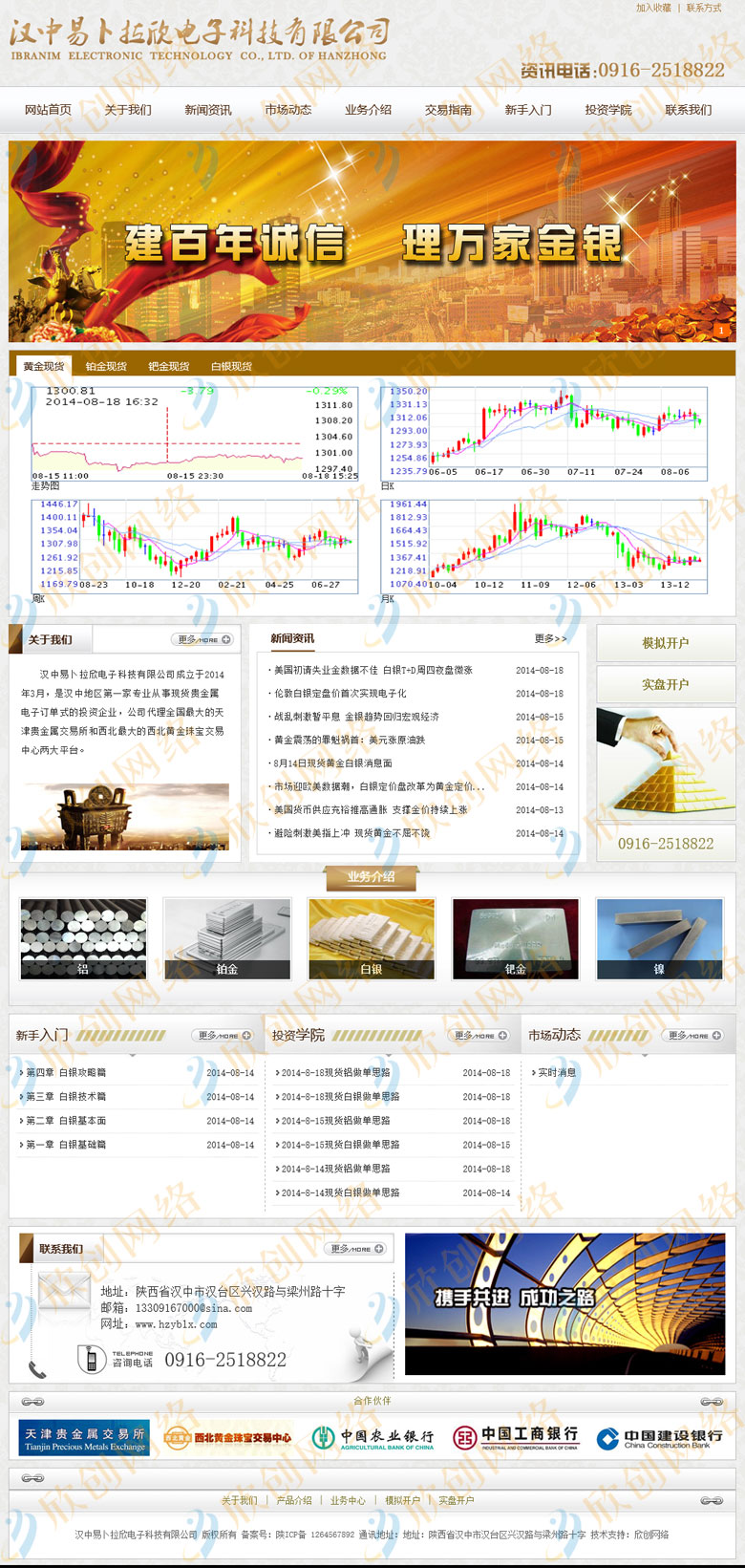Tap the 模拟开户 button
Screen dimensions: 745x1568
(666, 643)
